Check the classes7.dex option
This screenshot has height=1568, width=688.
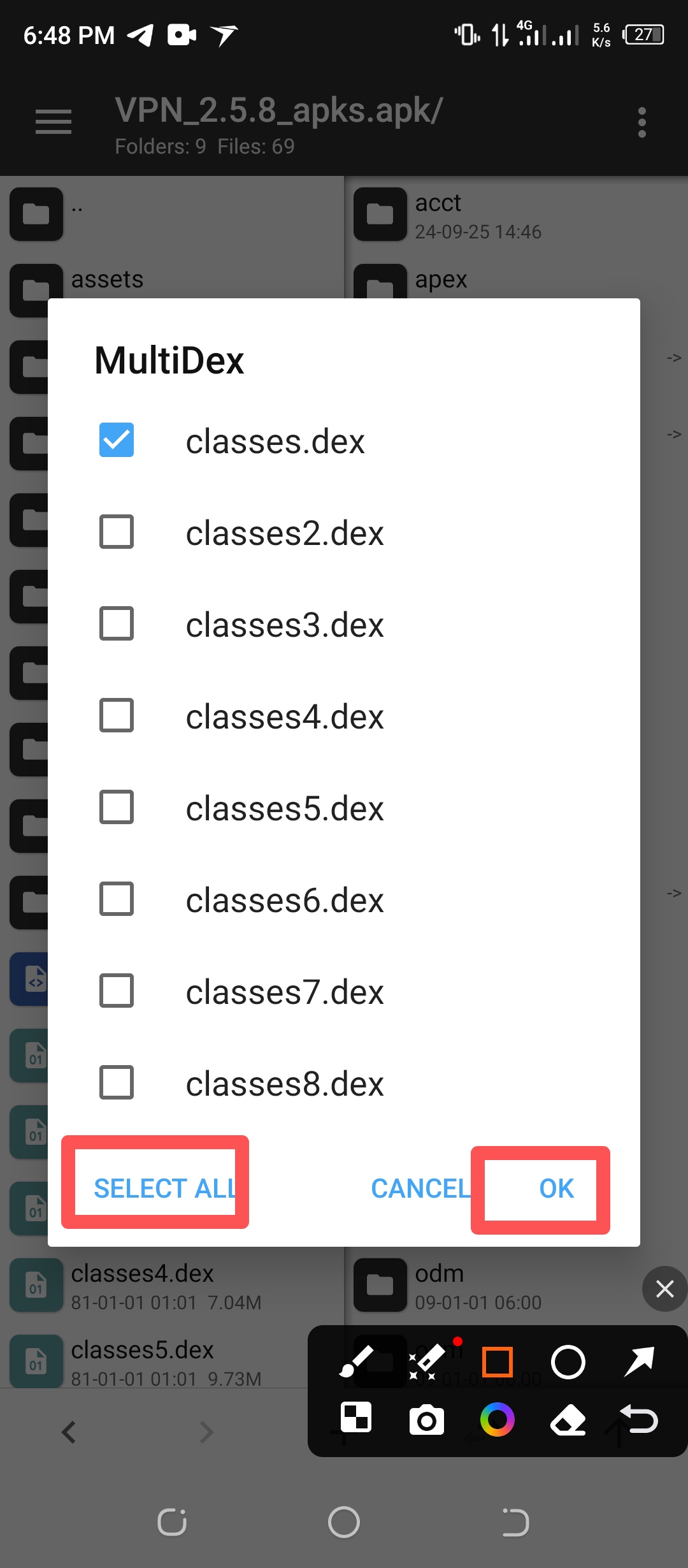(117, 991)
